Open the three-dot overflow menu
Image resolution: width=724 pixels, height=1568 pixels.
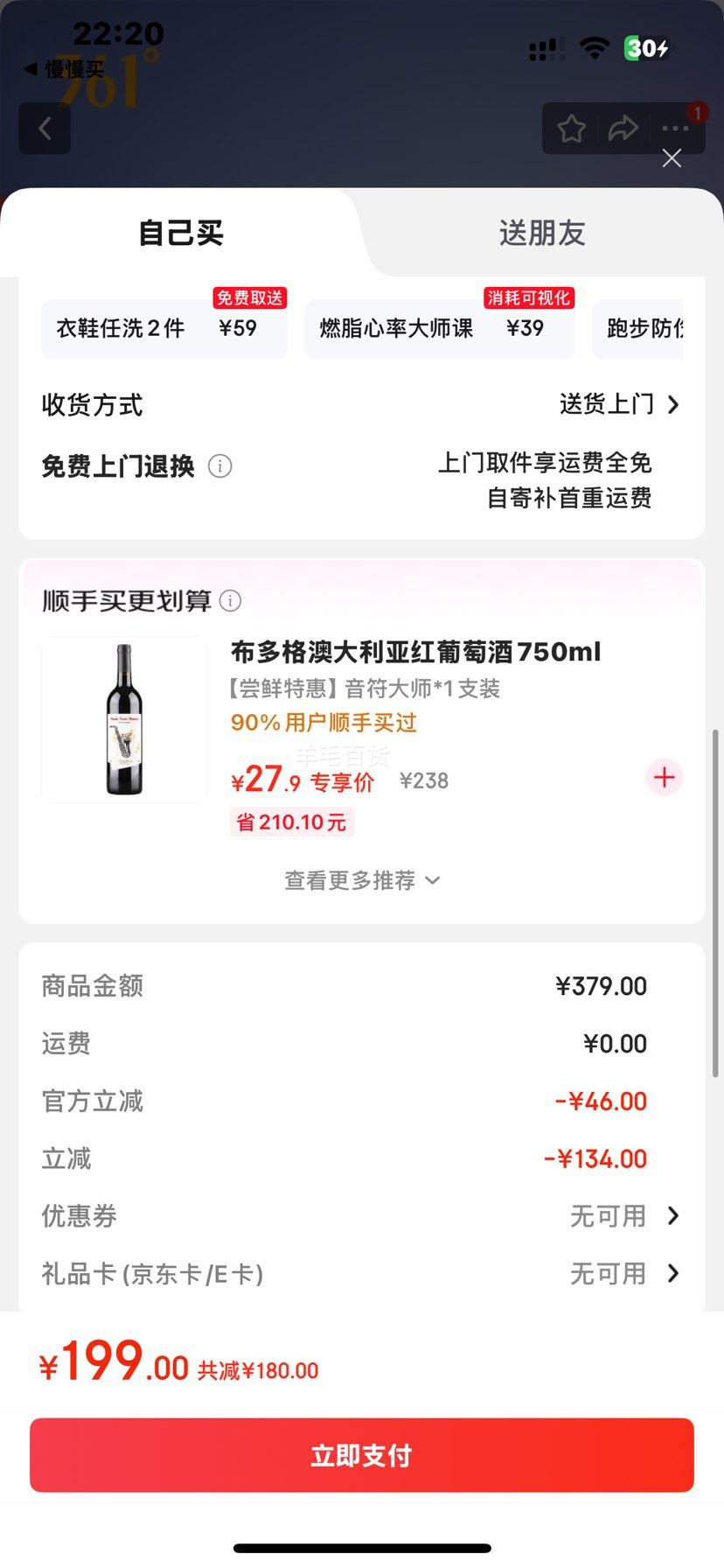(x=675, y=129)
